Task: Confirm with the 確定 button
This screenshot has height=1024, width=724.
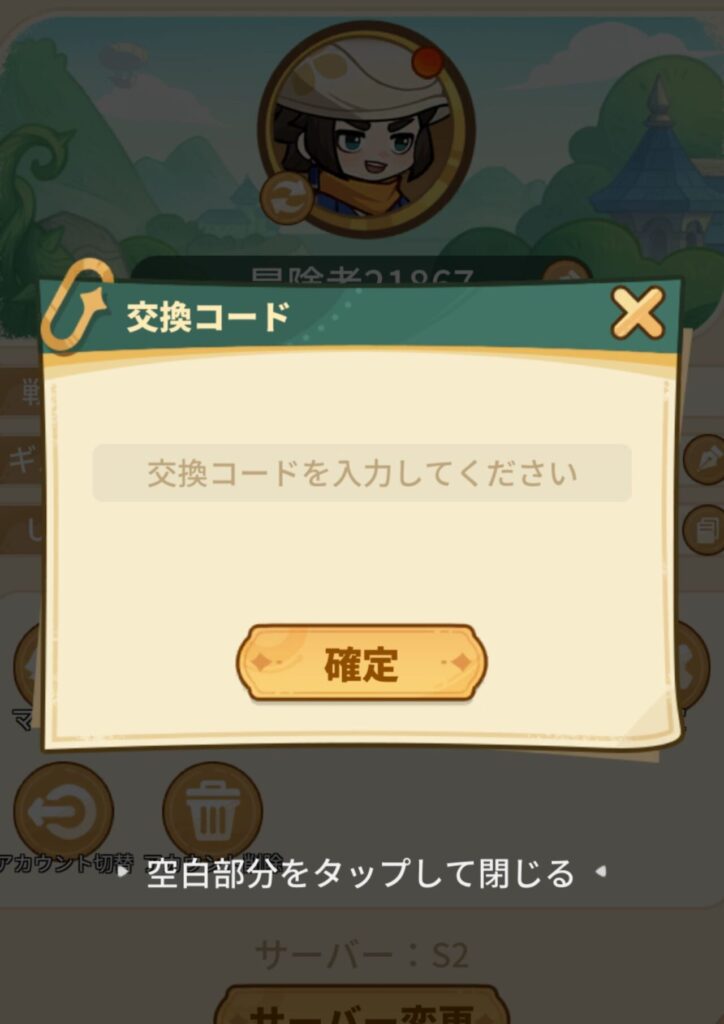Action: (362, 663)
